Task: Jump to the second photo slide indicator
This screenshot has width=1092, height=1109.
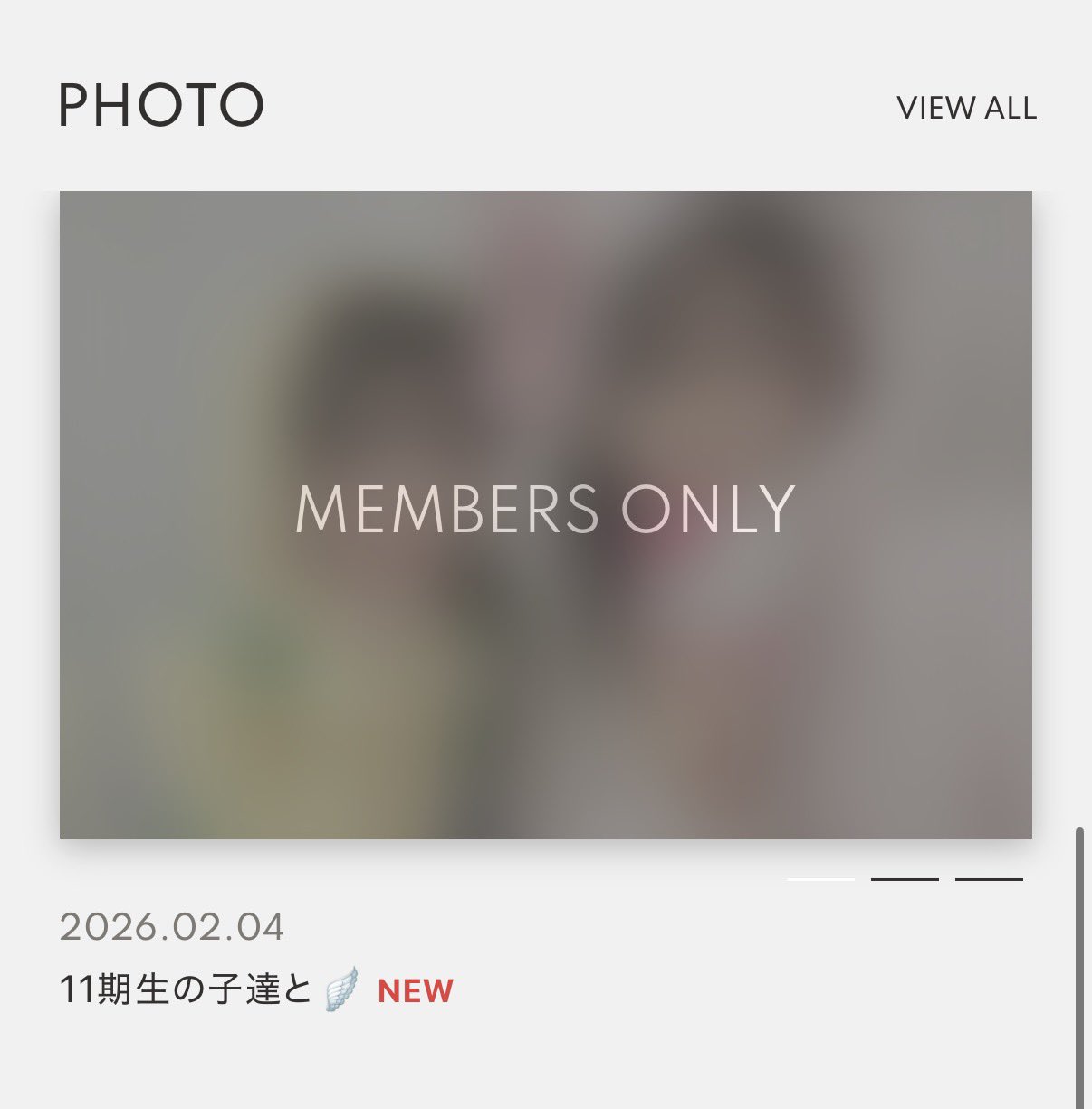Action: (x=905, y=879)
